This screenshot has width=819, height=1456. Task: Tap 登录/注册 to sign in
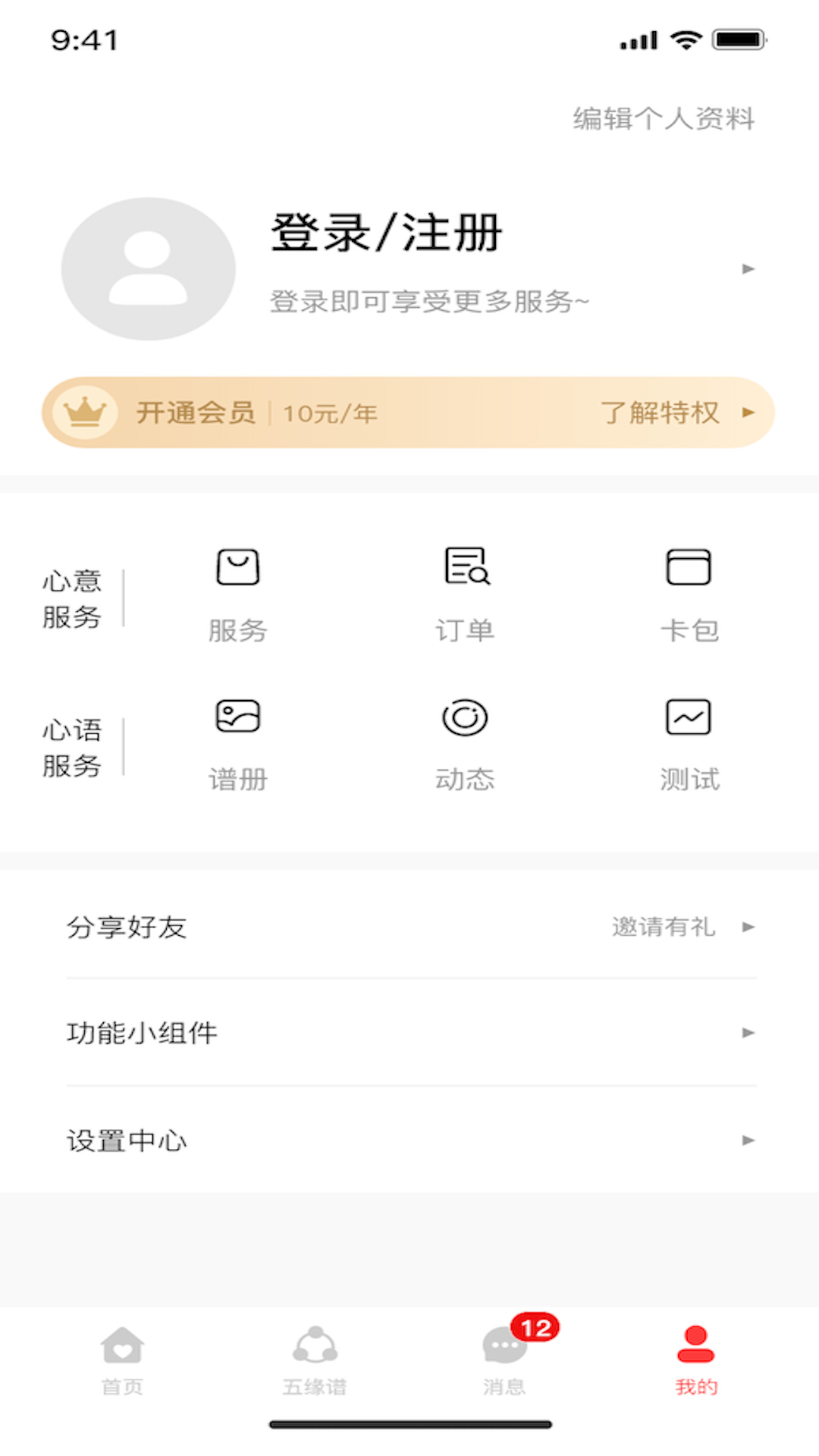387,232
